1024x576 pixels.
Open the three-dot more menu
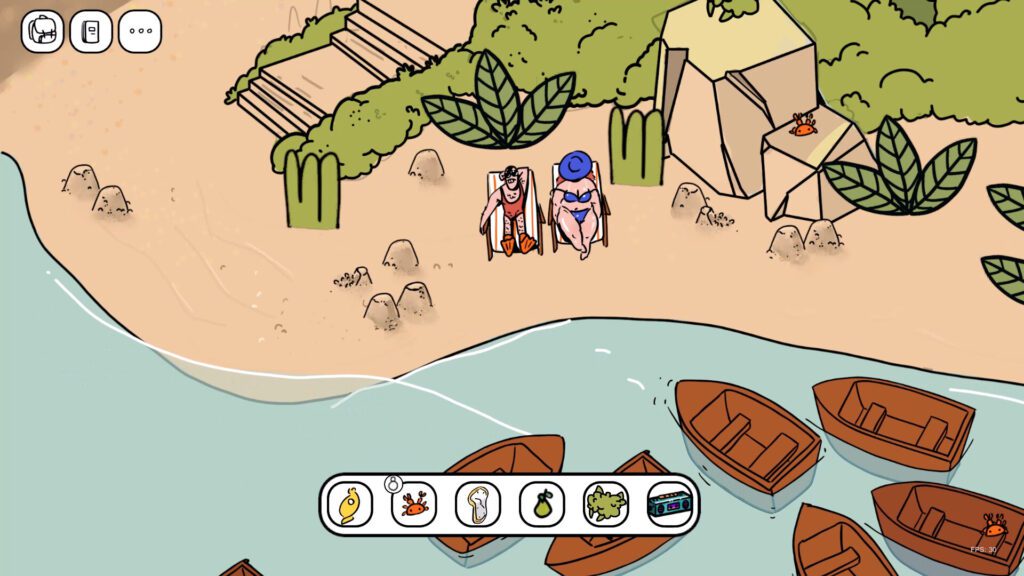140,32
